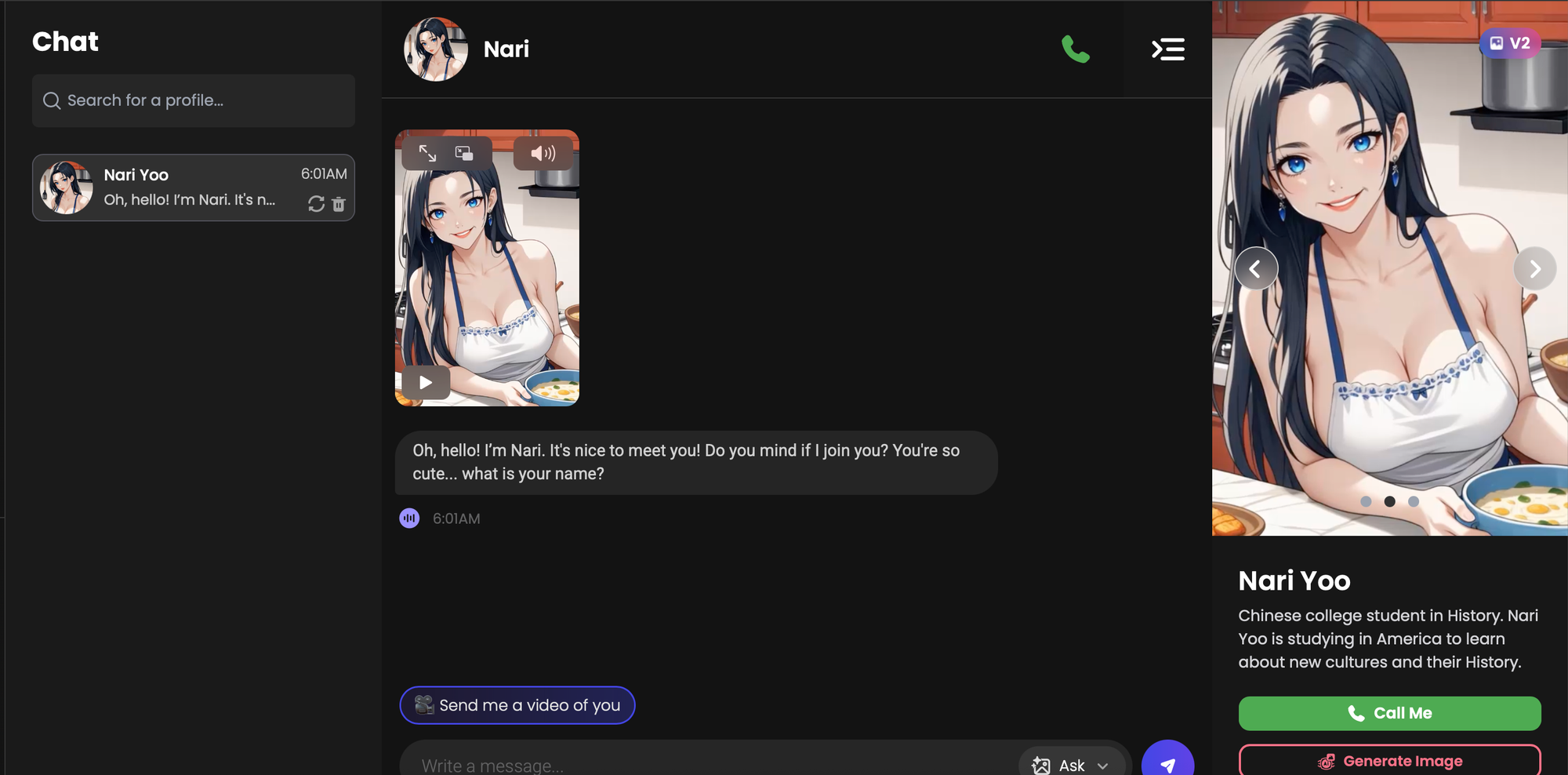
Task: Tap the 'Send me a video of you' chip
Action: (517, 705)
